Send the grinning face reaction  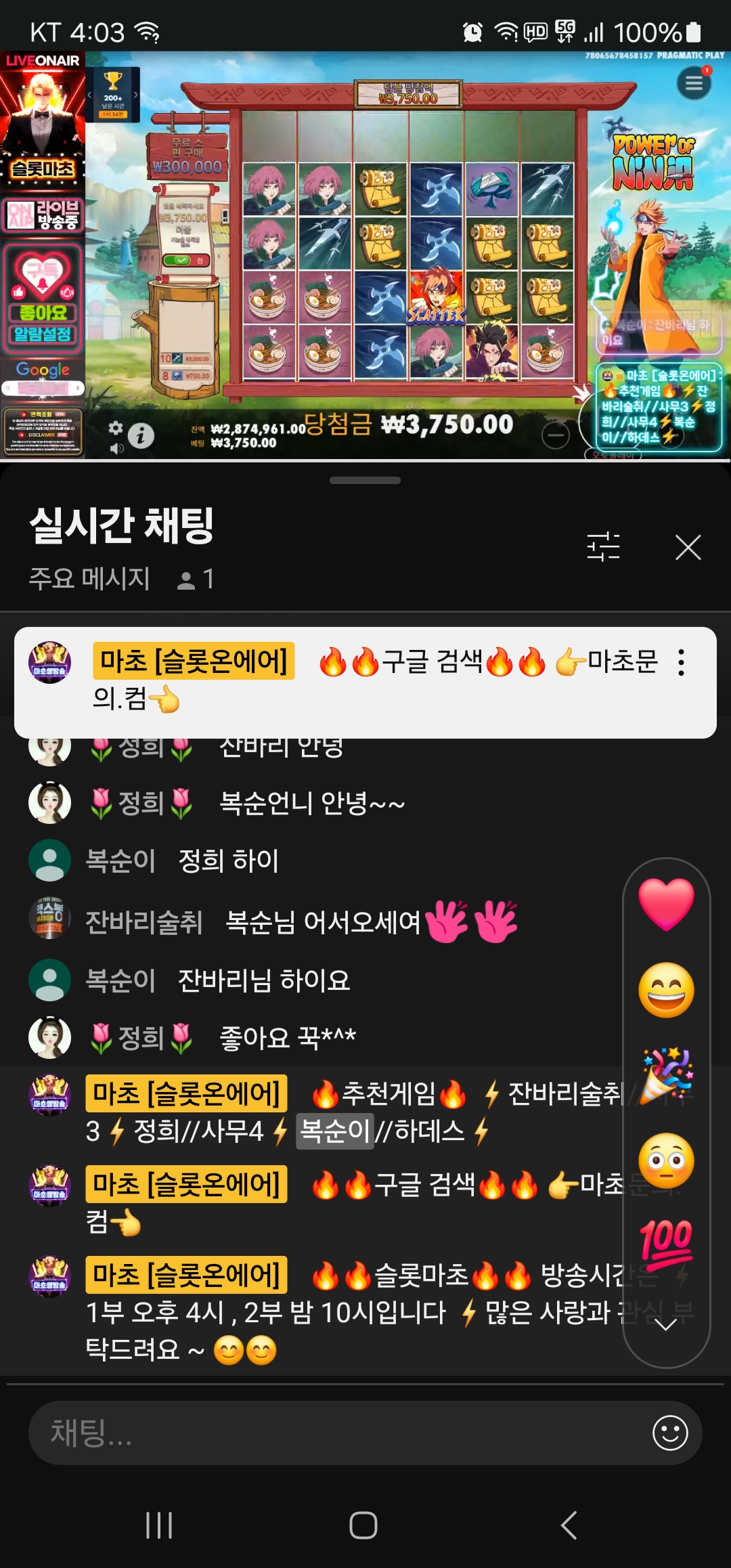(x=666, y=990)
